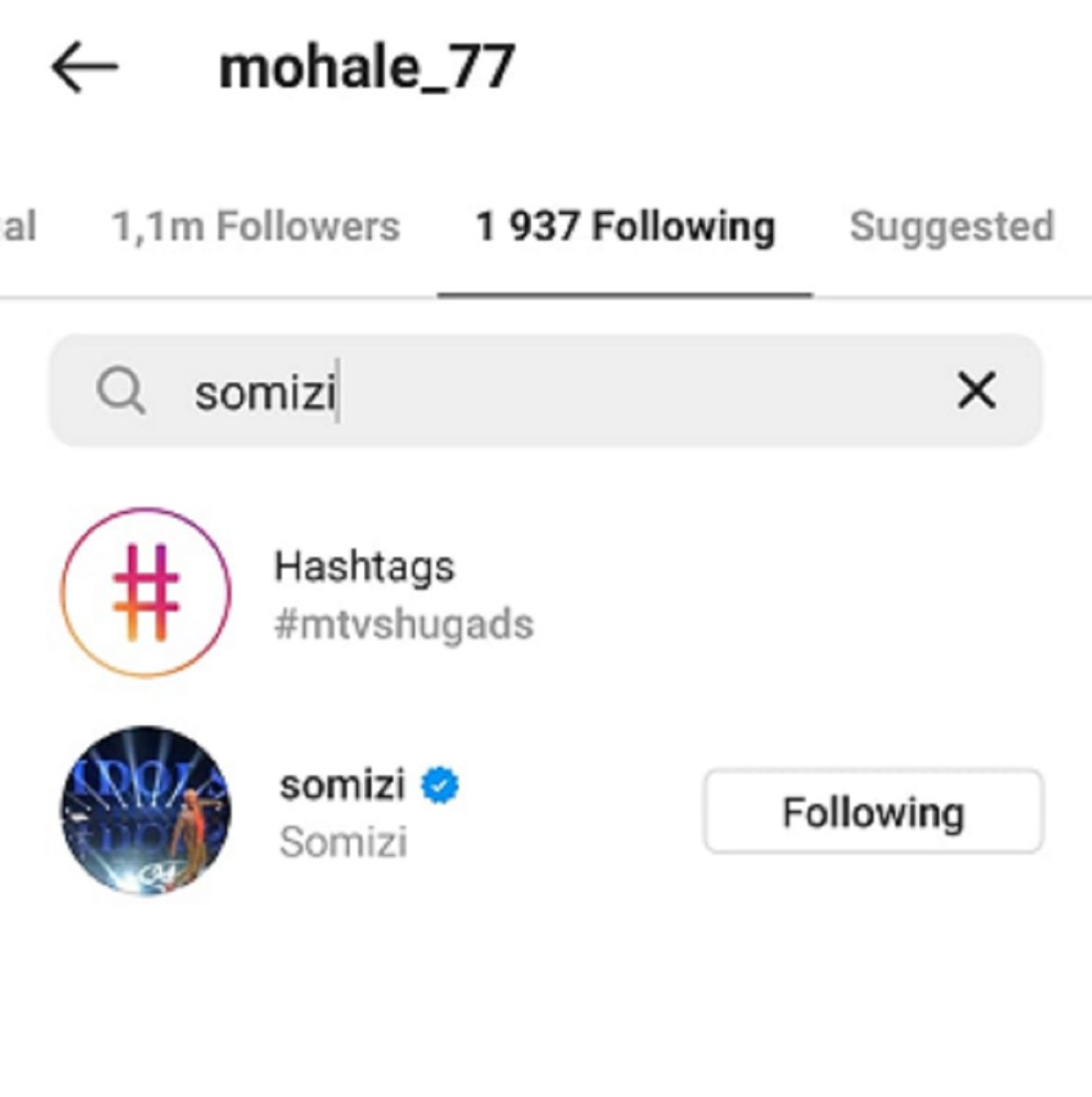Go back from mohale_77's following list
The height and width of the screenshot is (1097, 1092).
[x=84, y=68]
